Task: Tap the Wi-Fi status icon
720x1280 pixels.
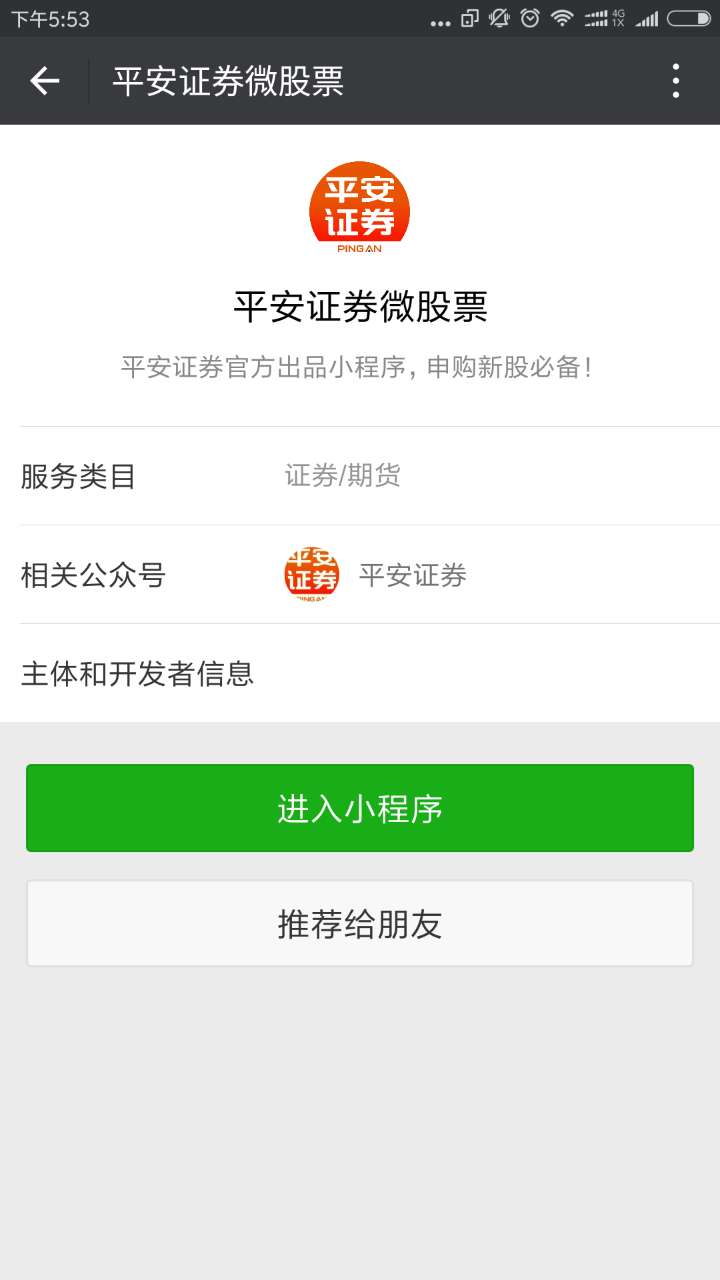Action: click(x=562, y=16)
